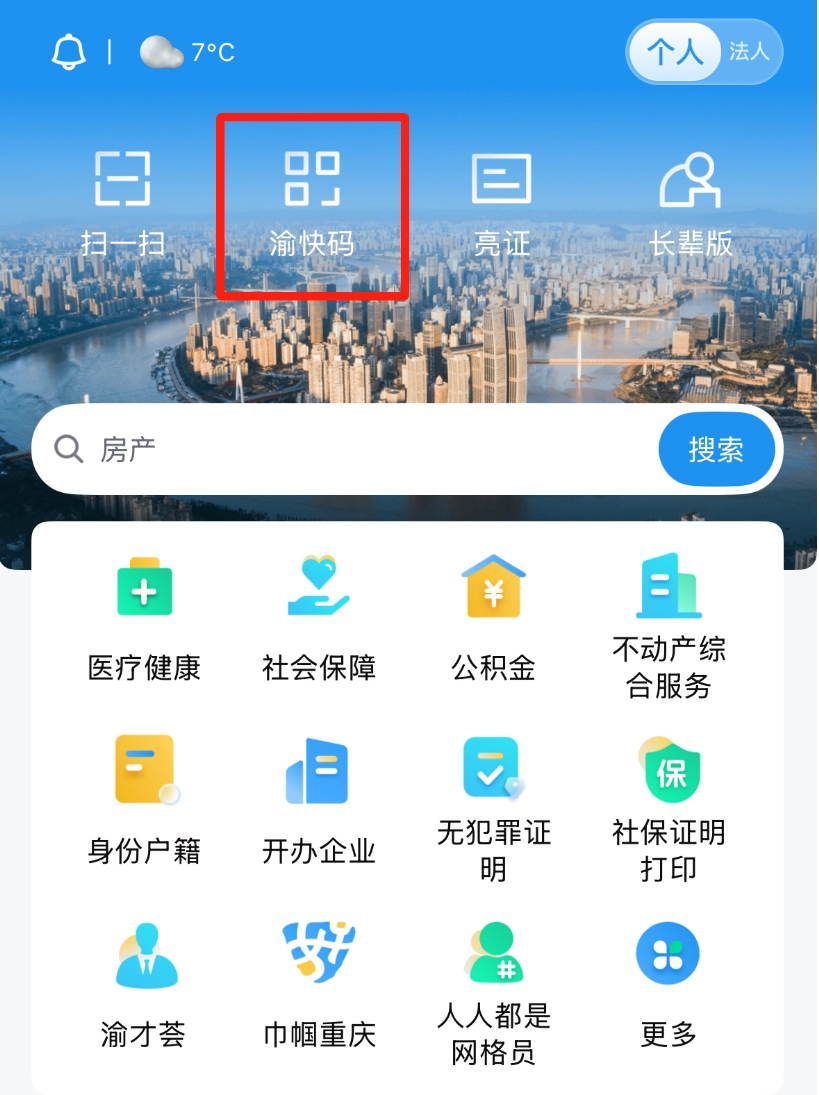819x1095 pixels.
Task: Go to 公积金 service
Action: click(x=493, y=620)
